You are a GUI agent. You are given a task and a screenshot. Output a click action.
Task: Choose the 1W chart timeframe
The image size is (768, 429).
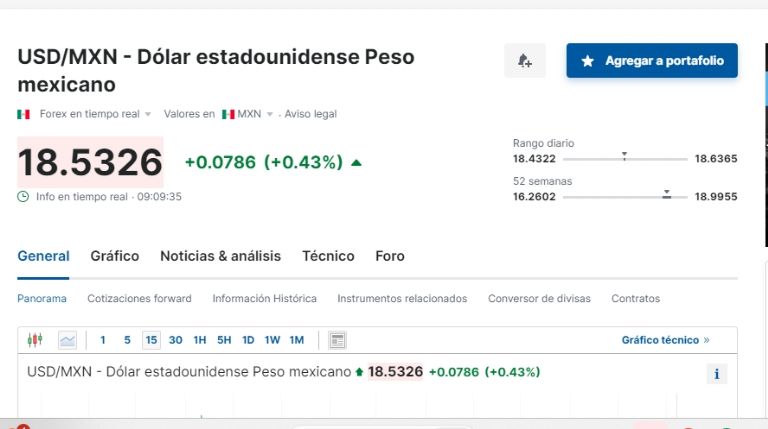coord(272,340)
